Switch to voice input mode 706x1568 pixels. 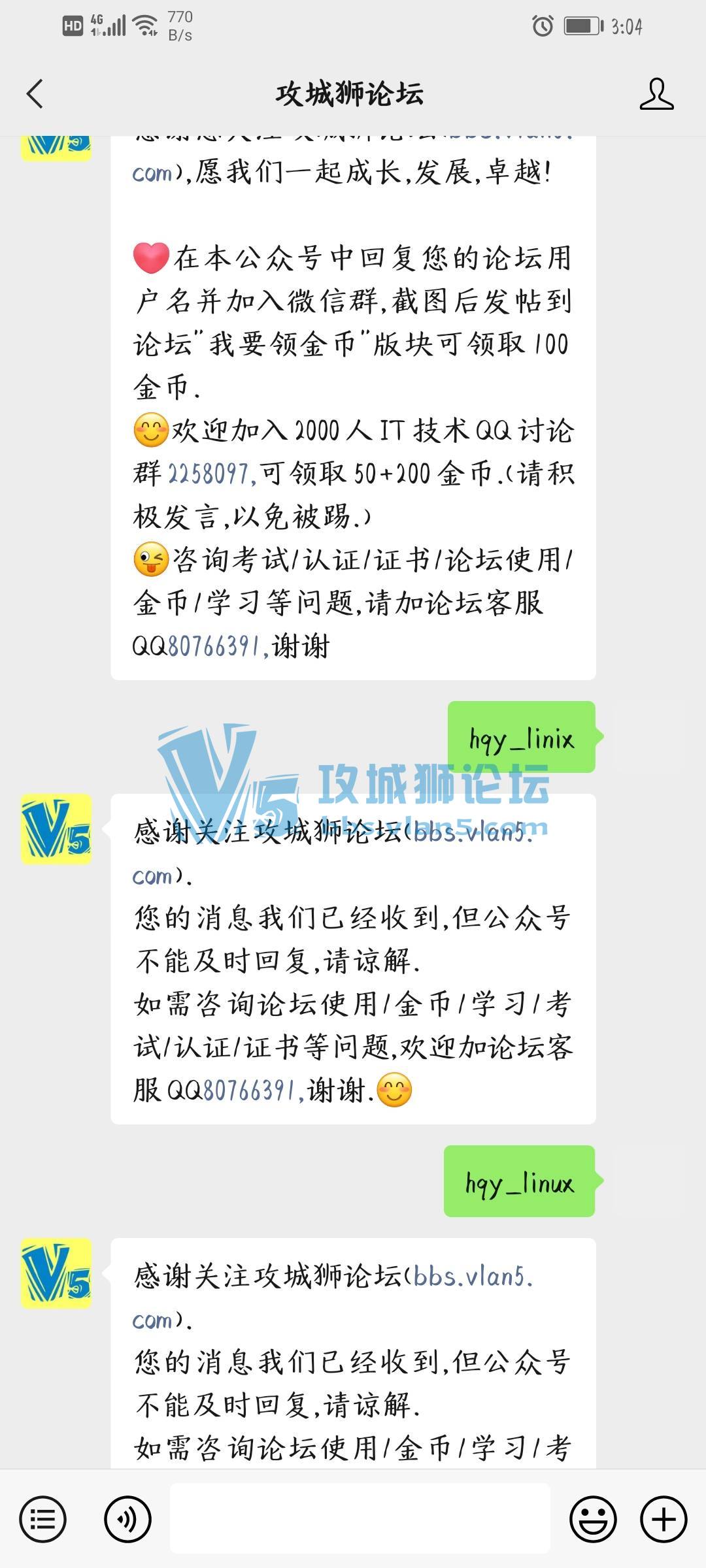pyautogui.click(x=127, y=1519)
